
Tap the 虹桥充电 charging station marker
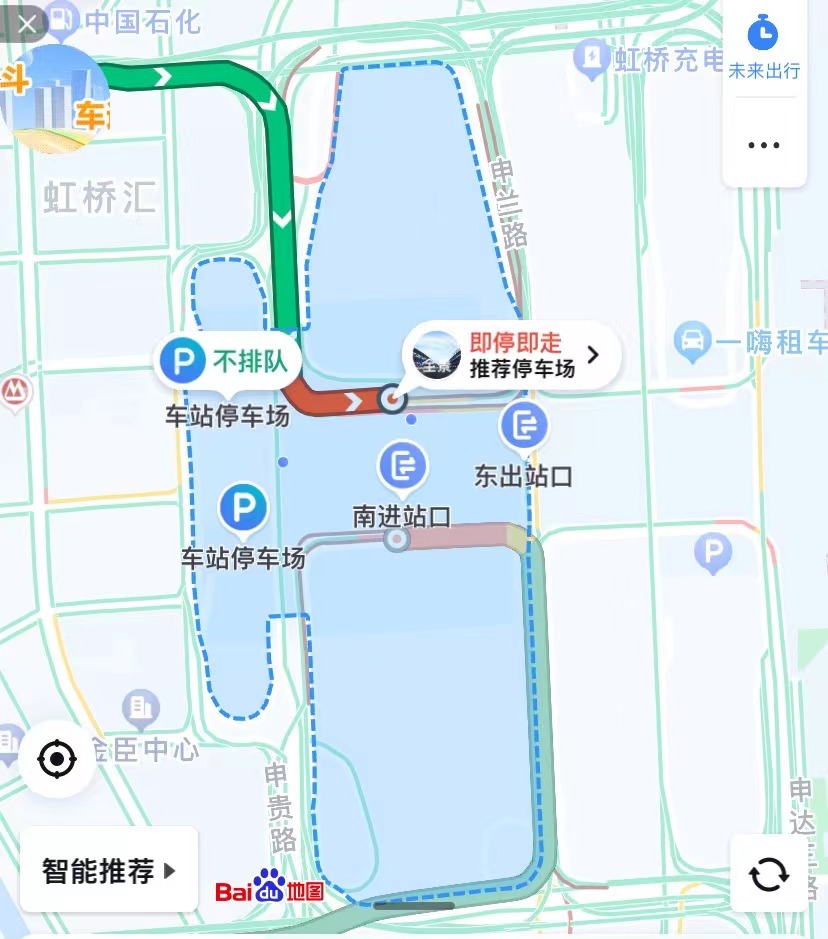595,56
